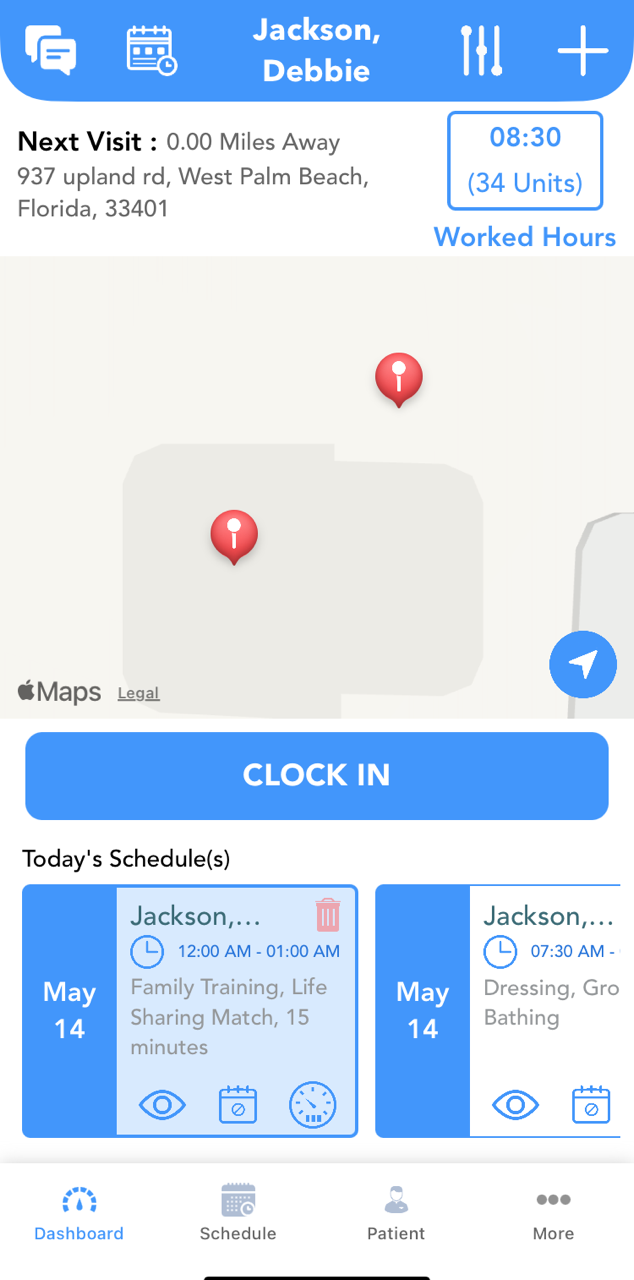Go to the Dashboard tab

point(79,1212)
